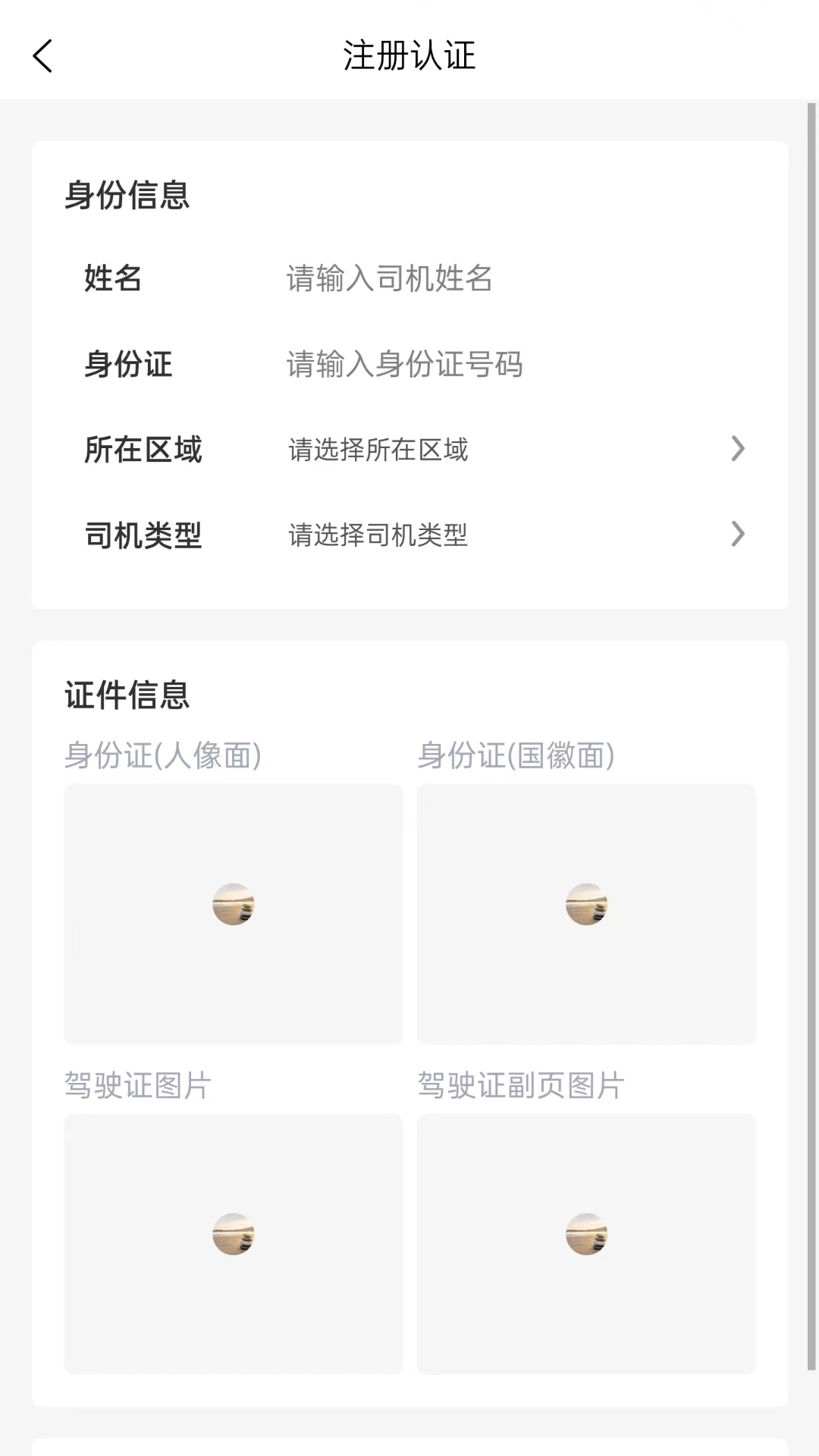The width and height of the screenshot is (819, 1456).
Task: Open the 司机类型 driver type selector
Action: point(409,536)
